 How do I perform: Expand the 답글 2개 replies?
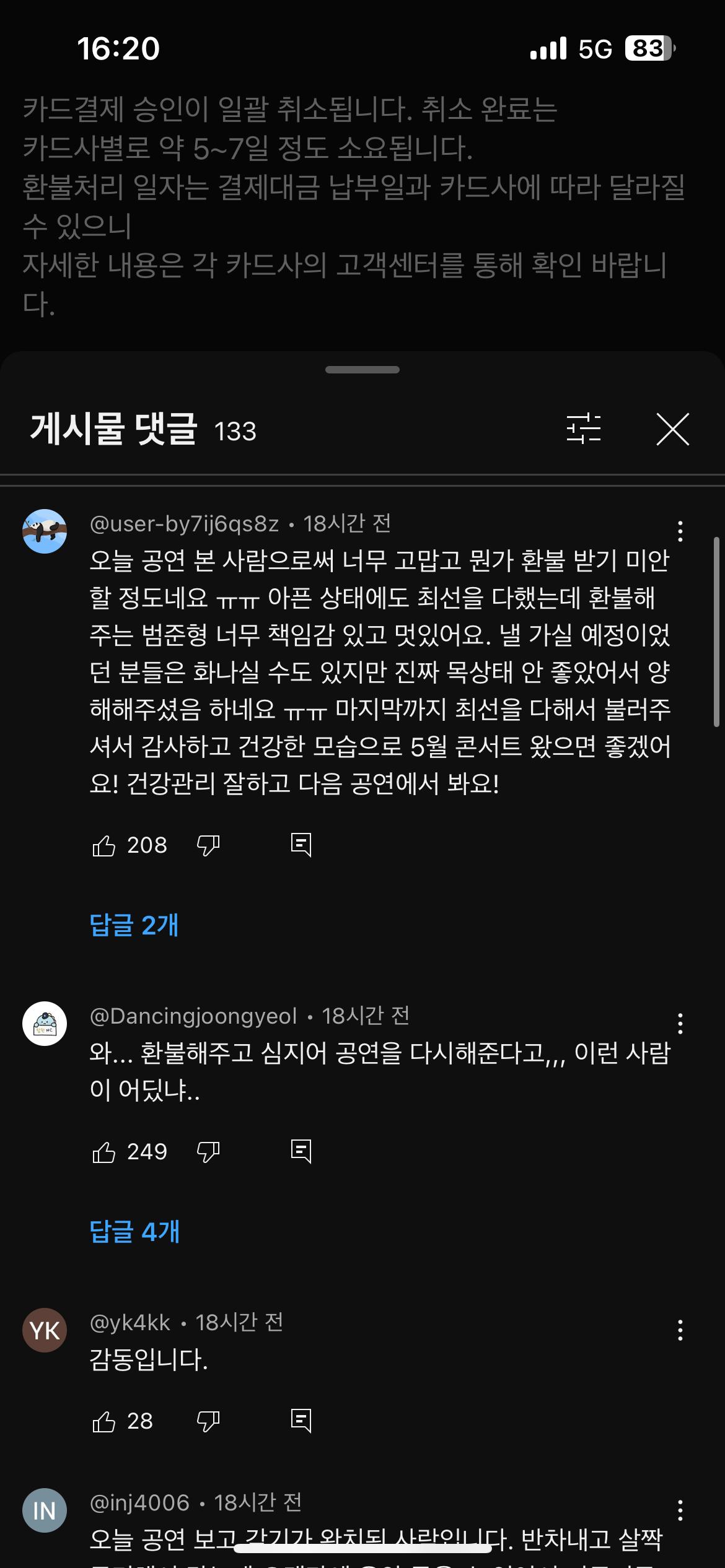coord(134,925)
